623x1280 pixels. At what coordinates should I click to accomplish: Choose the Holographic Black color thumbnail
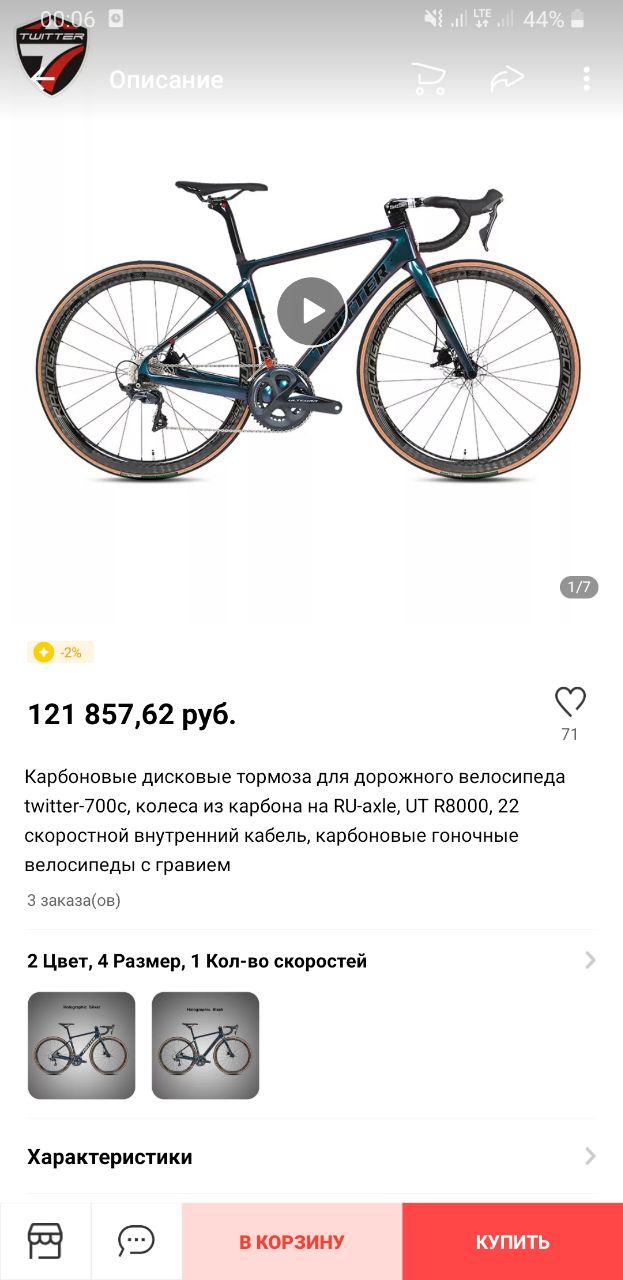205,1045
